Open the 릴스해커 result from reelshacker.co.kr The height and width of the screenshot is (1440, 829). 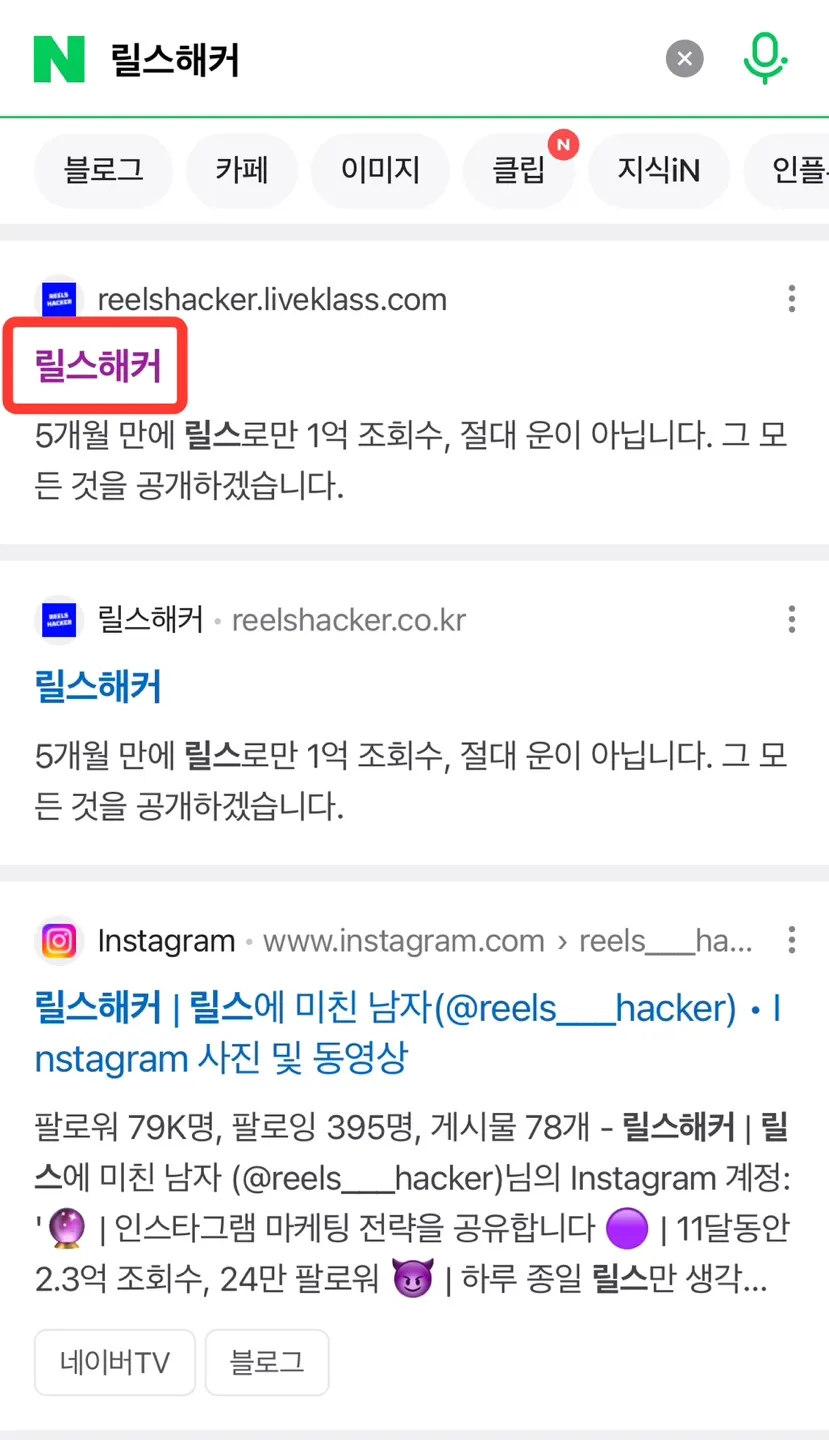pyautogui.click(x=97, y=687)
